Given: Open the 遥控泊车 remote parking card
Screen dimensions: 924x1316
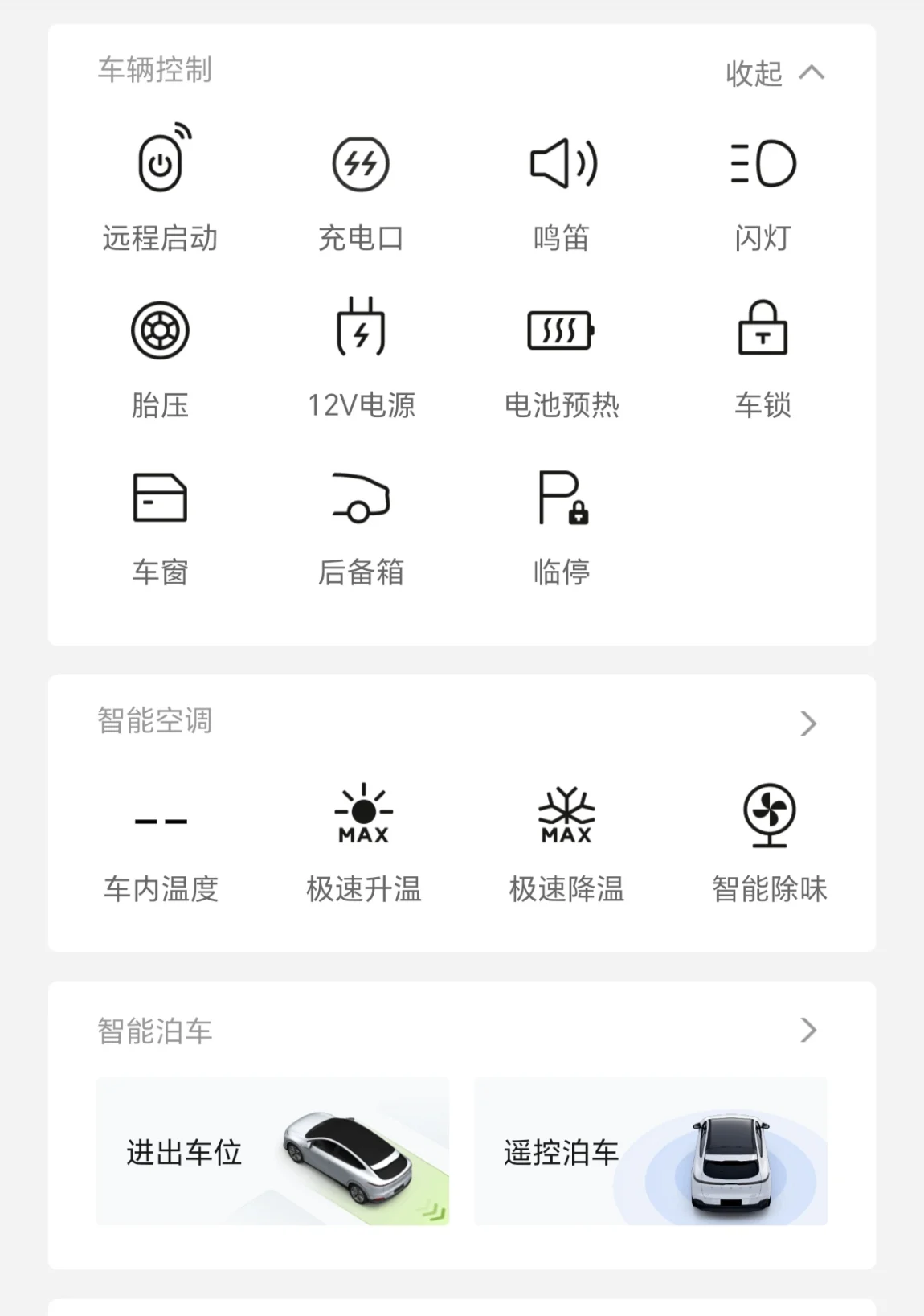Looking at the screenshot, I should point(650,1151).
